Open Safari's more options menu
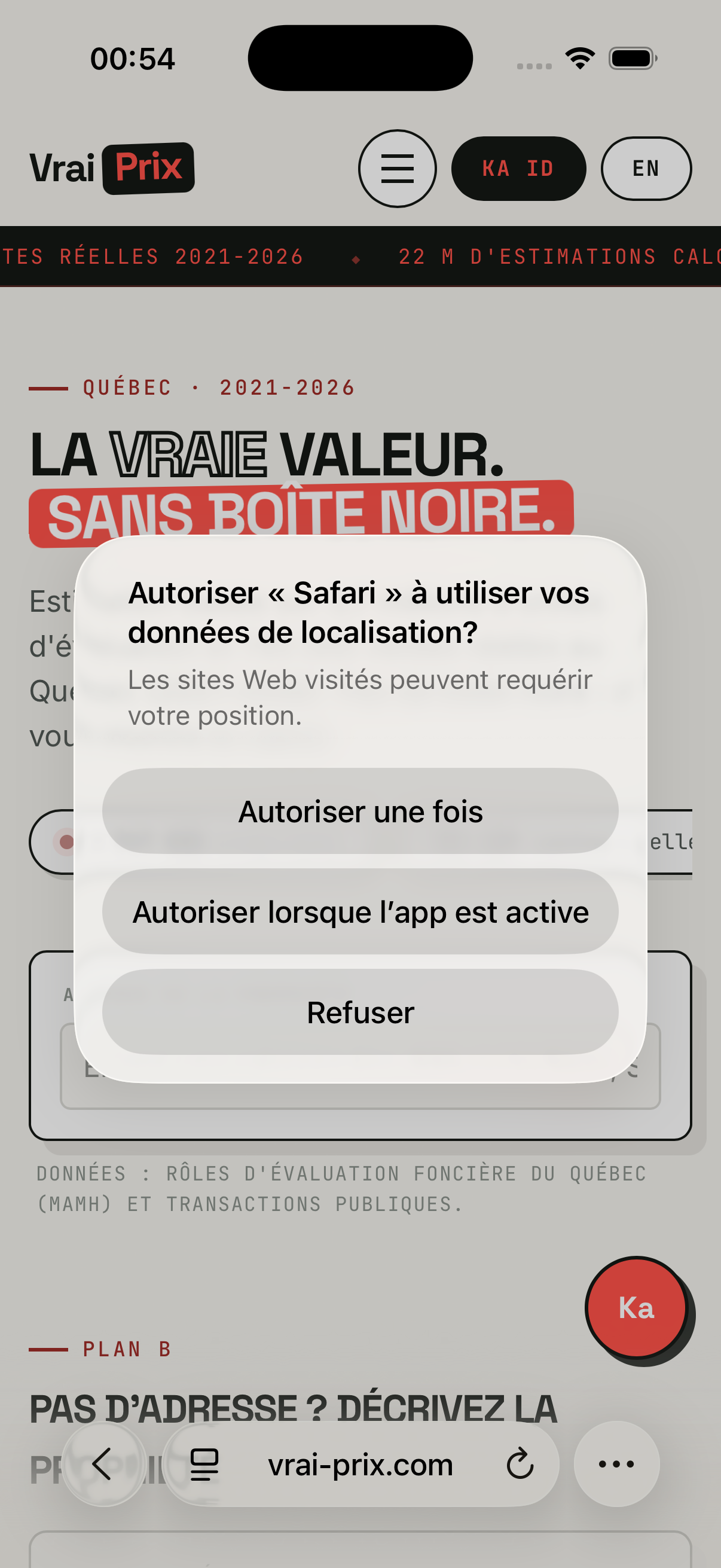This screenshot has width=721, height=1568. [616, 1464]
